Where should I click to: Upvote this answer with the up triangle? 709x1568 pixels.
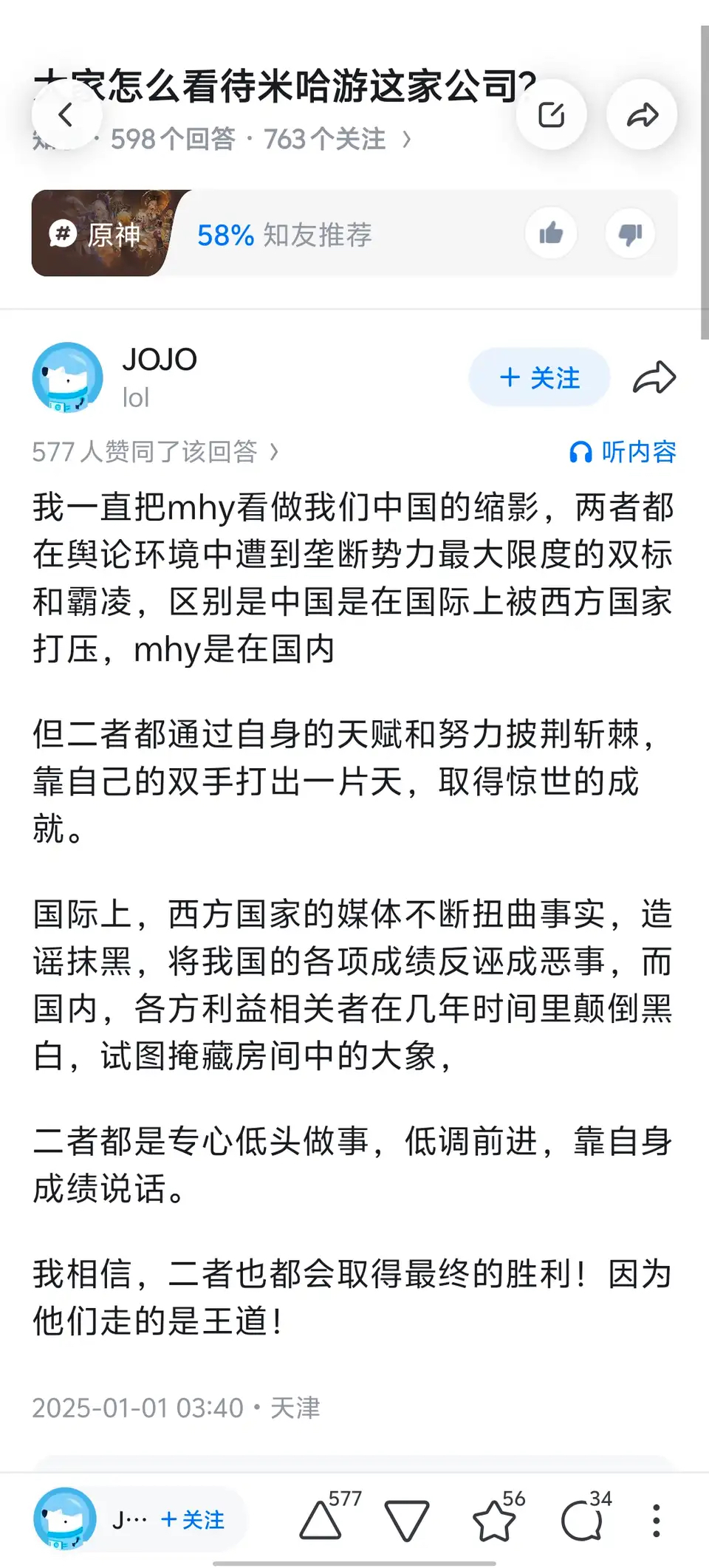click(x=321, y=1519)
